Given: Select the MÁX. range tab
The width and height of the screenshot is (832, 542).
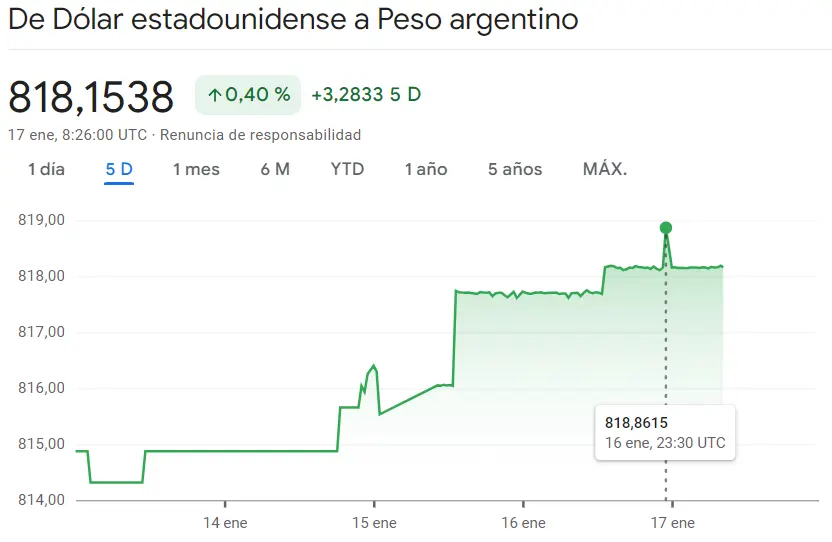Looking at the screenshot, I should click(x=605, y=169).
